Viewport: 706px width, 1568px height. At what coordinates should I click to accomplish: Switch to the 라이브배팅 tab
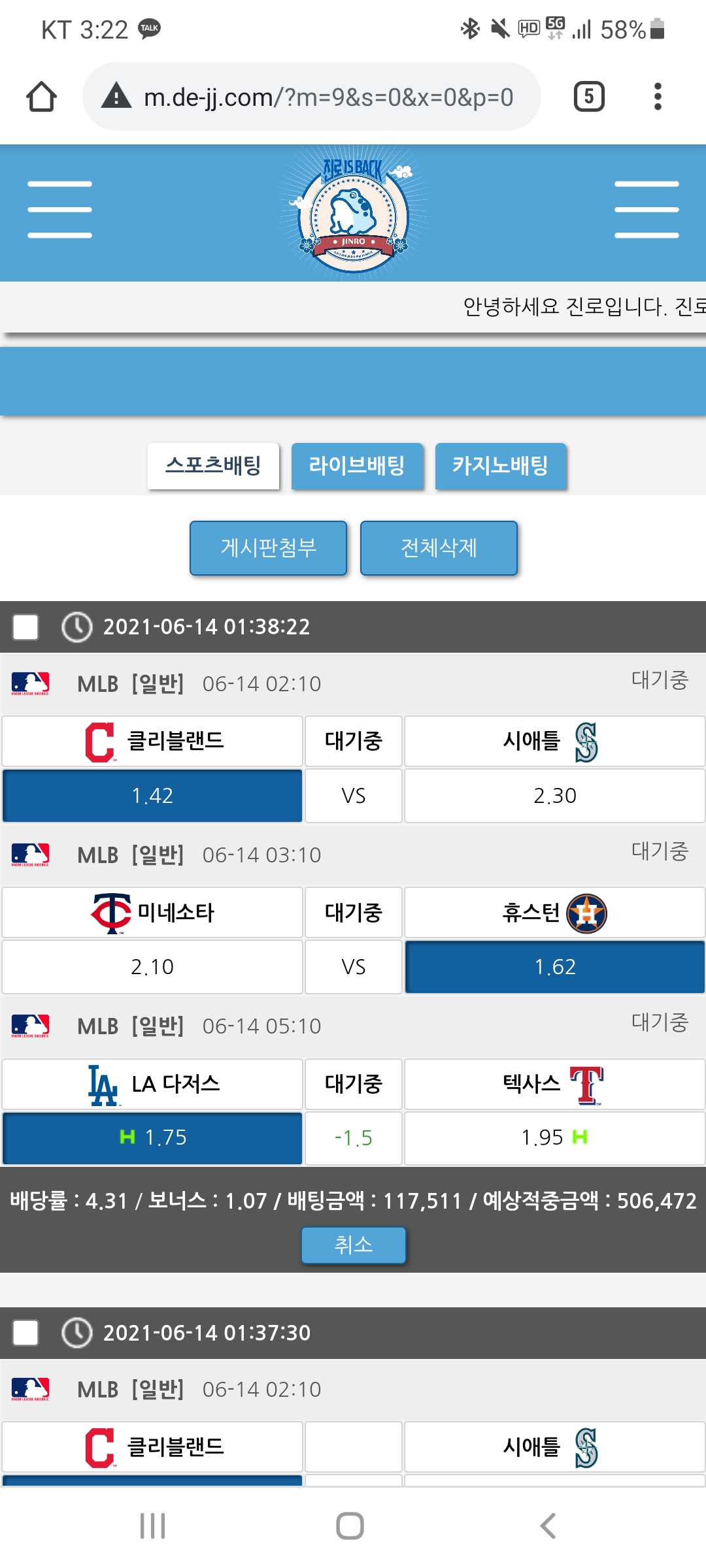click(357, 466)
